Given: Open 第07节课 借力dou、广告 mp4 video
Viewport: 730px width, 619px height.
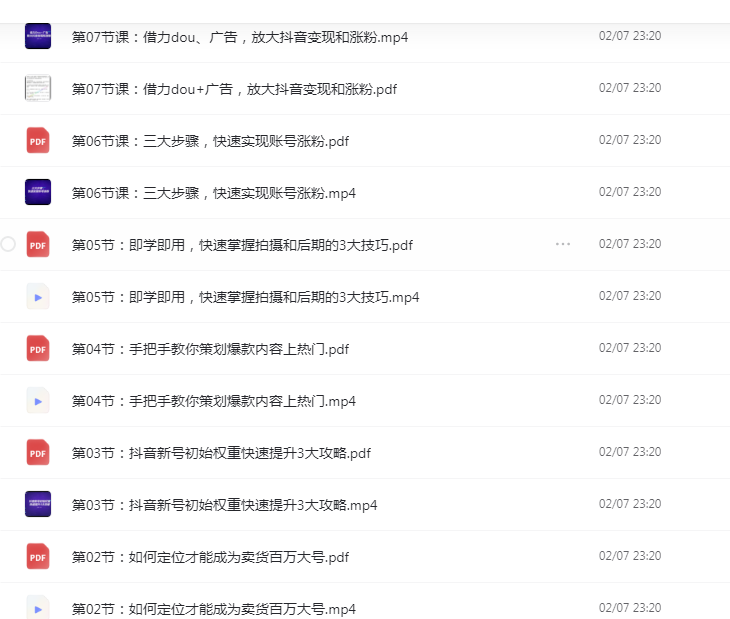Looking at the screenshot, I should (x=240, y=37).
